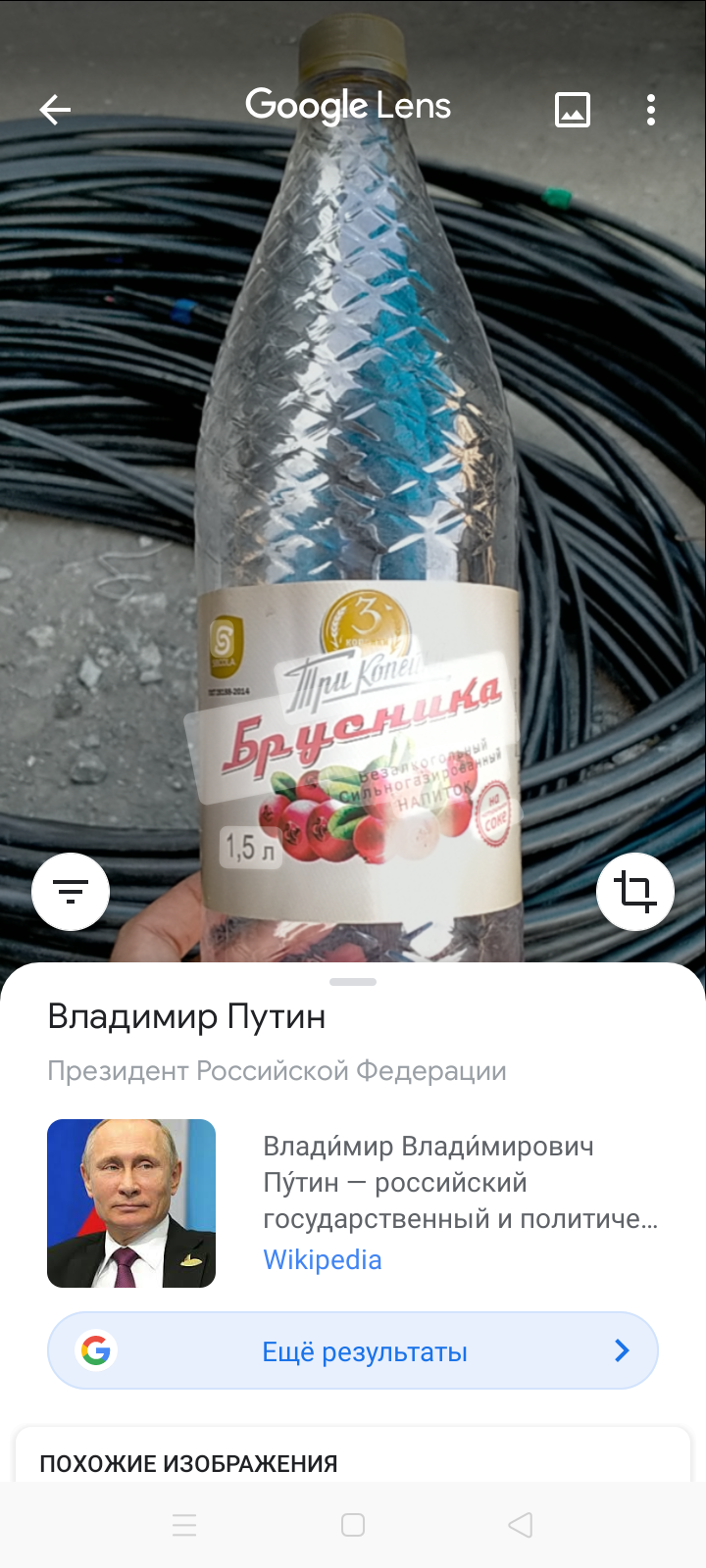Viewport: 706px width, 1568px height.
Task: Go back from Google Lens
Action: [x=55, y=110]
